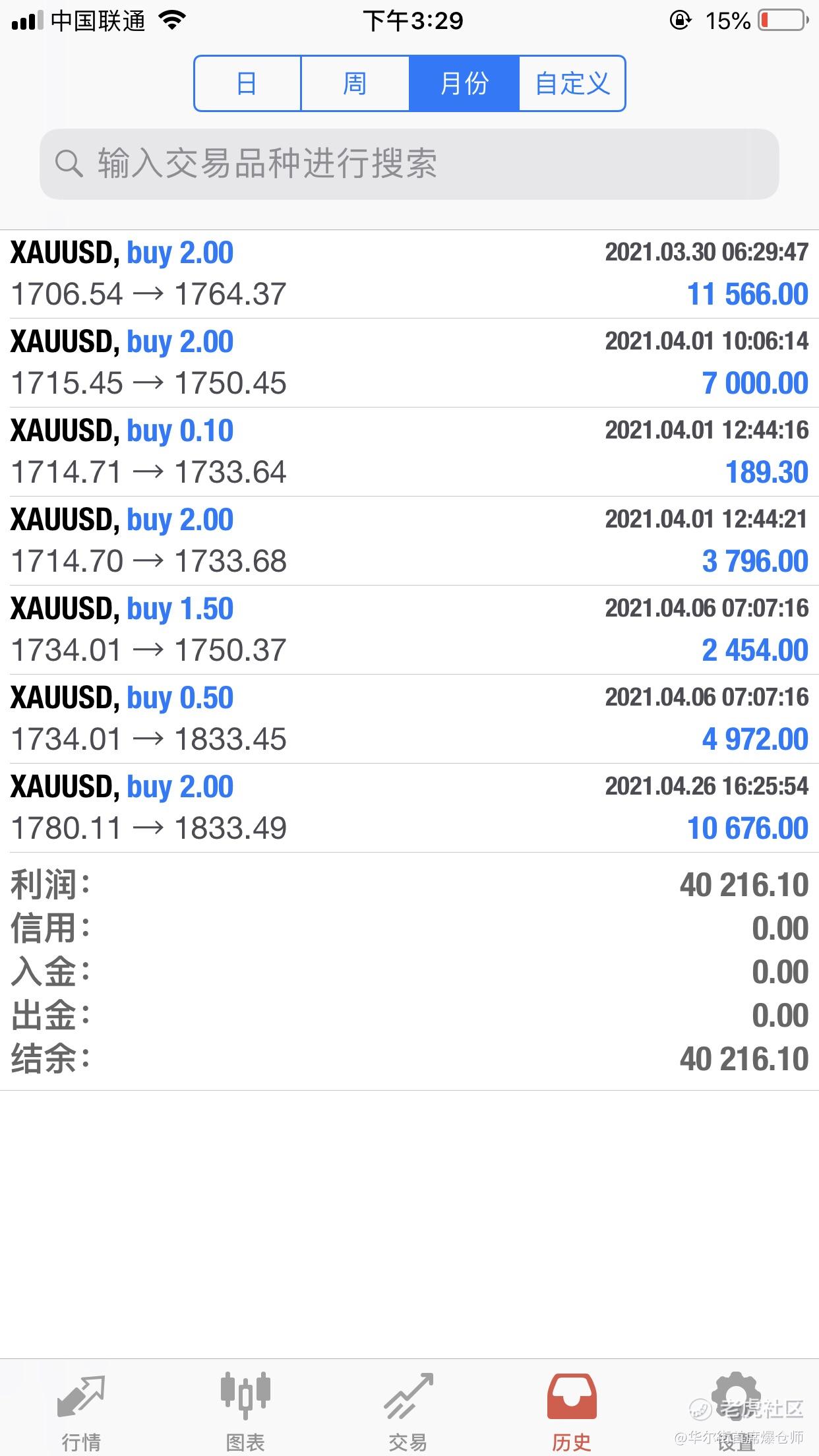
Task: Open the XAUUSD trade with profit 3 796.00
Action: pos(409,541)
